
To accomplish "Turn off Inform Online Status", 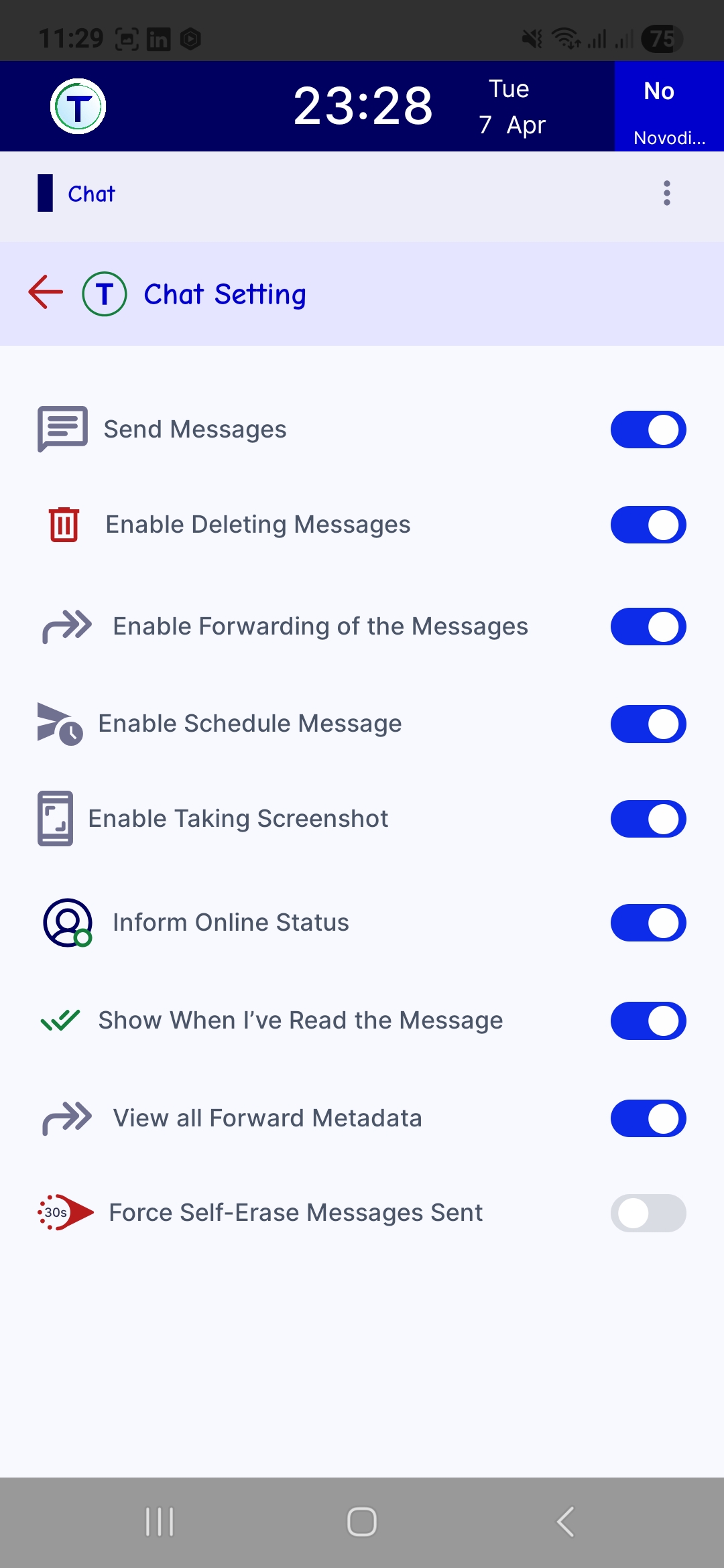I will point(648,923).
